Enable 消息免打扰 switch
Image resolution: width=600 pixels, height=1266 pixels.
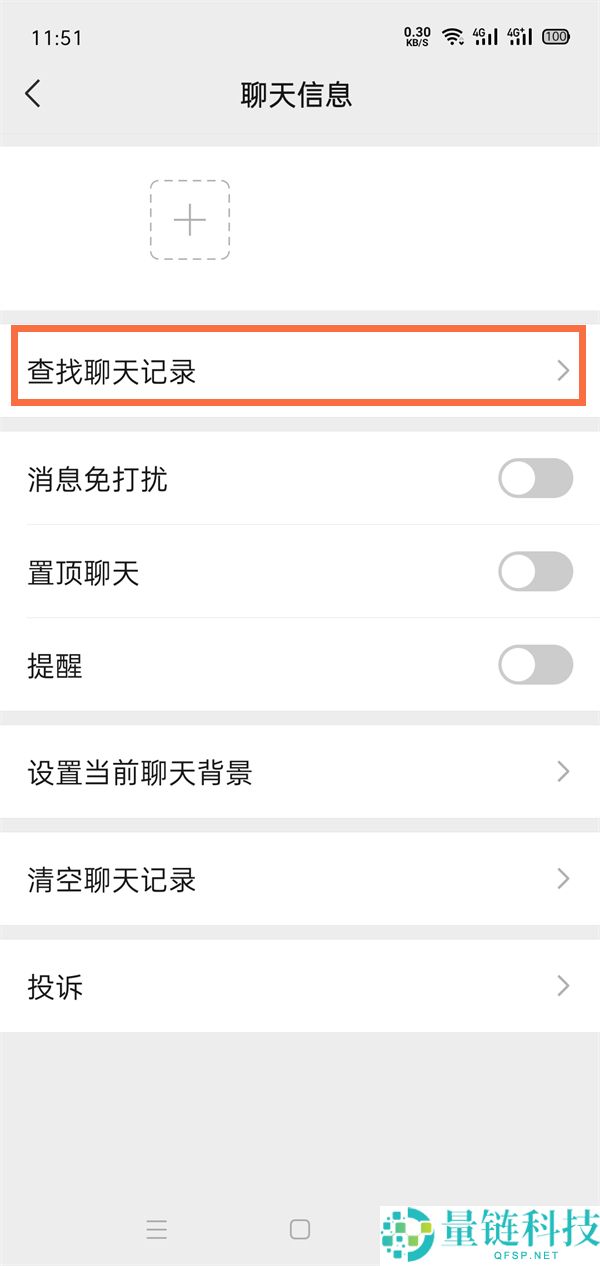click(x=535, y=479)
